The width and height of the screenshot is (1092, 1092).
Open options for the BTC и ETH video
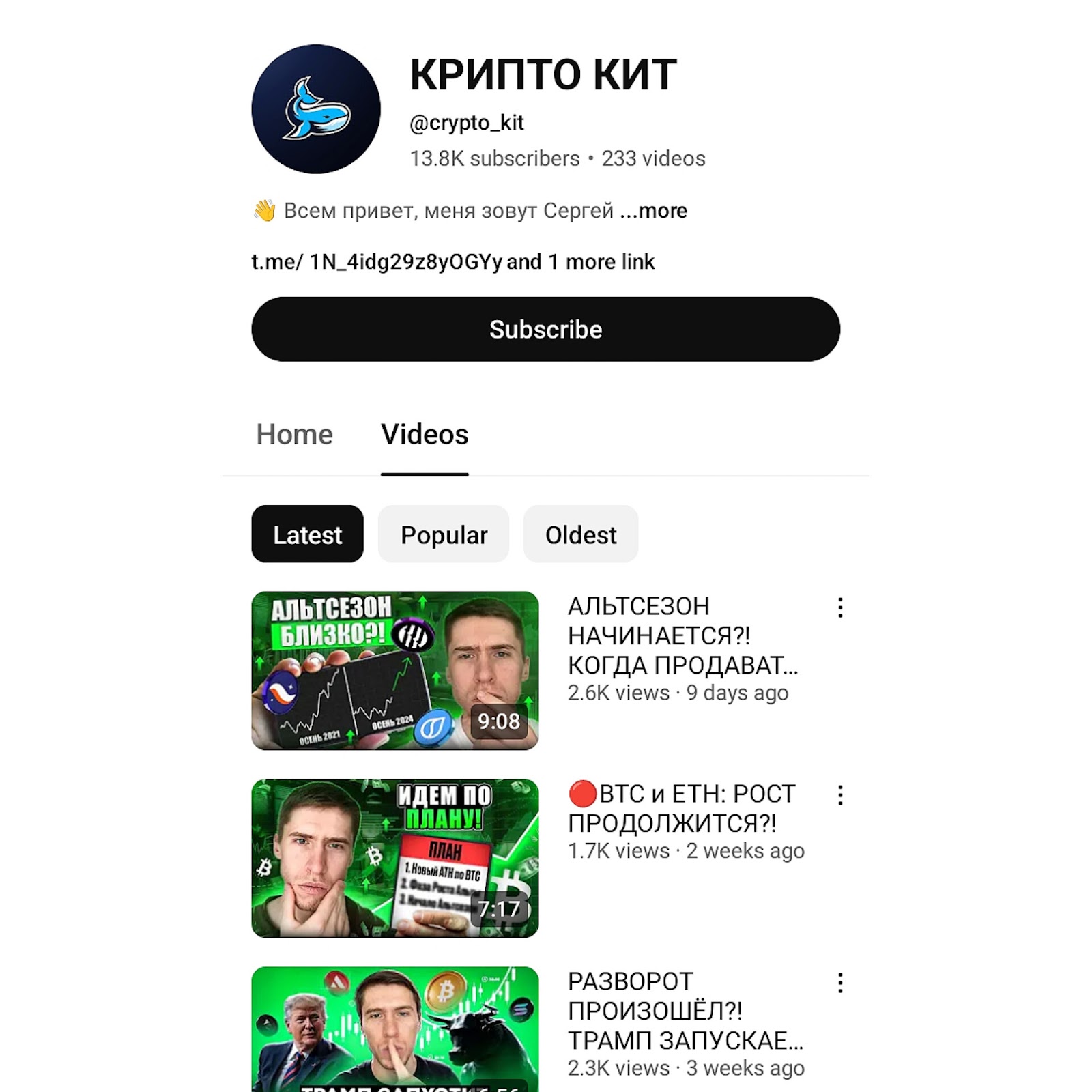point(840,795)
